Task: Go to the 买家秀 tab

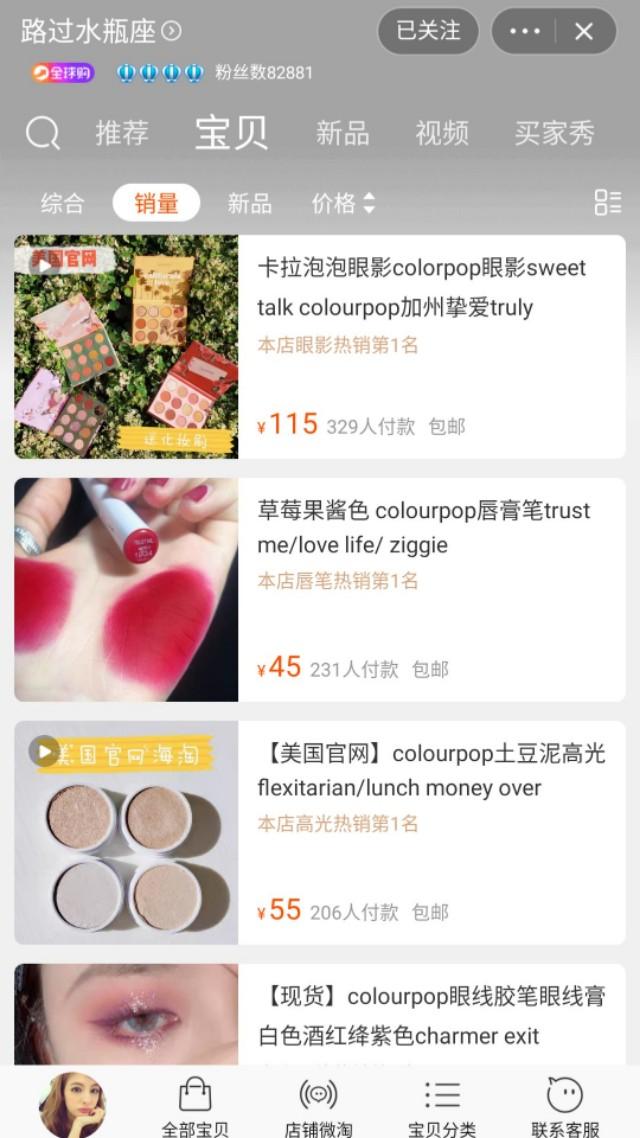Action: click(554, 133)
